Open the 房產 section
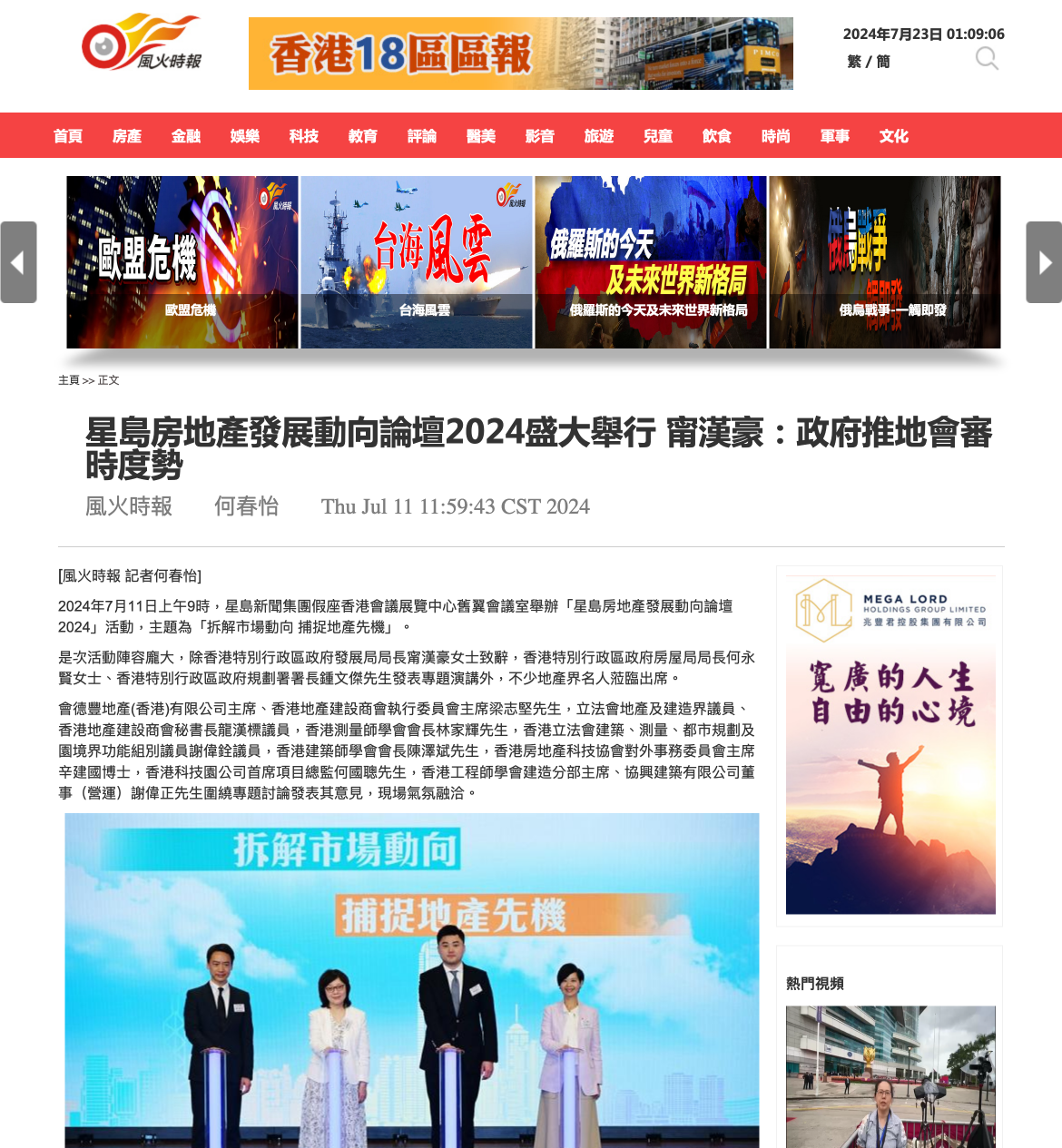Screen dimensions: 1062x1148 tap(127, 136)
